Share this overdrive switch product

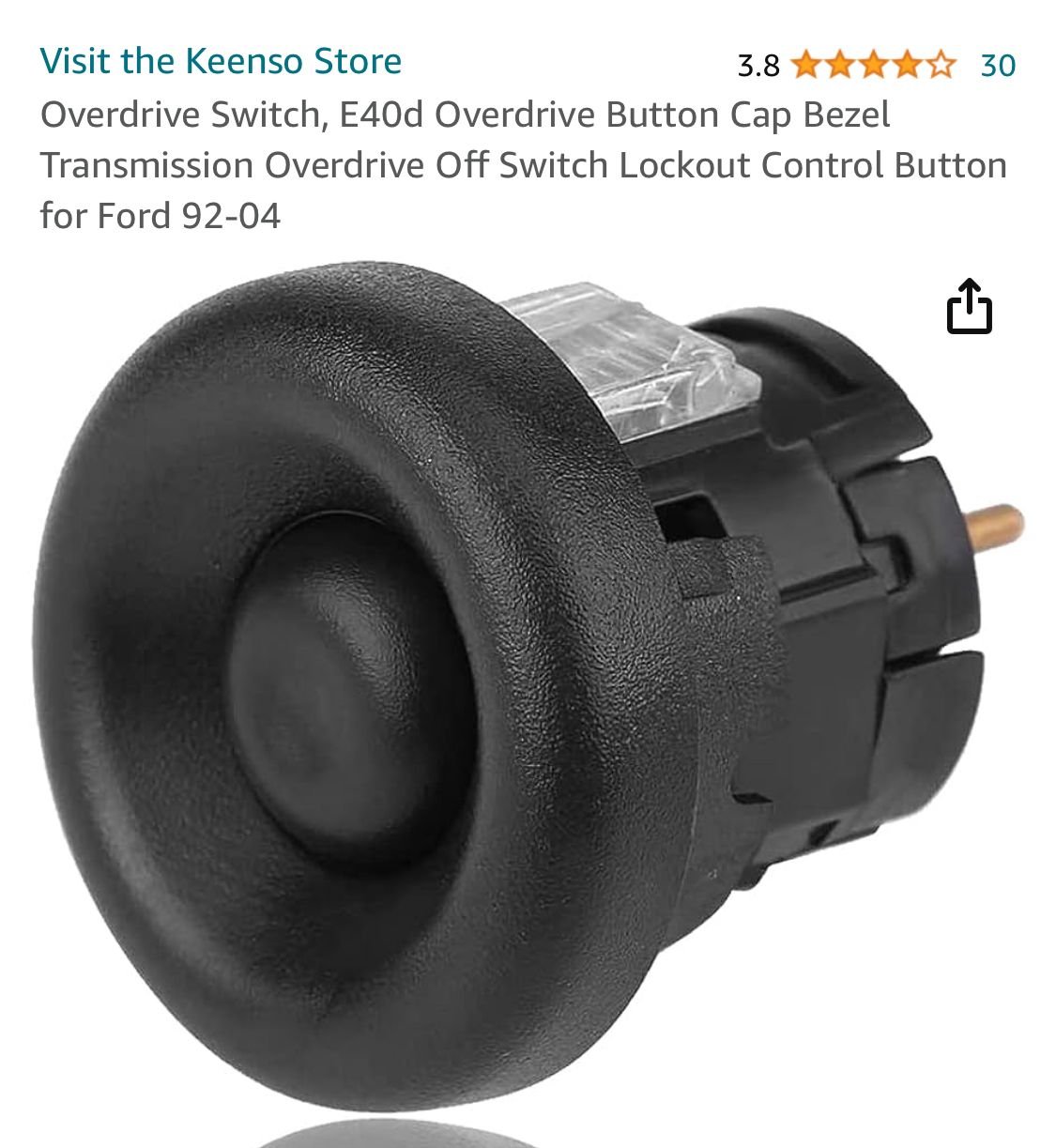point(969,306)
